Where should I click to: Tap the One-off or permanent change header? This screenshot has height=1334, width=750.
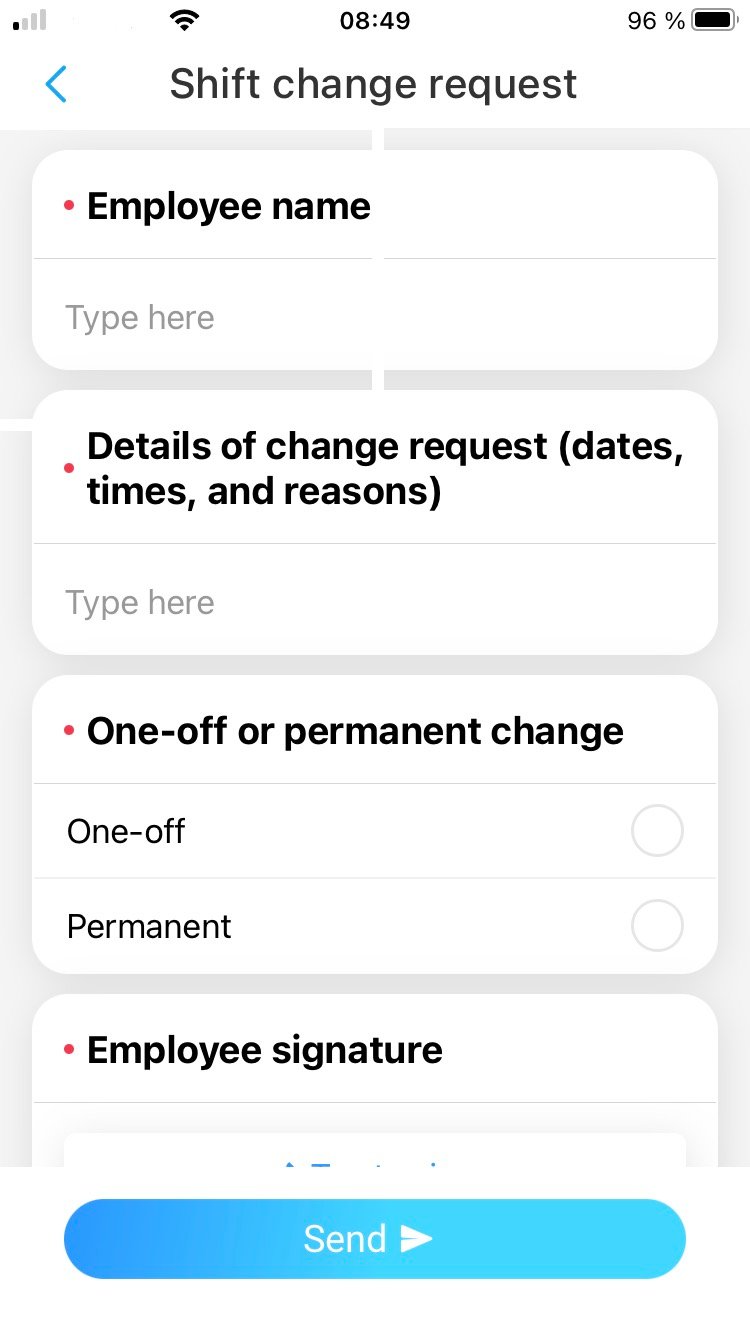(x=355, y=730)
